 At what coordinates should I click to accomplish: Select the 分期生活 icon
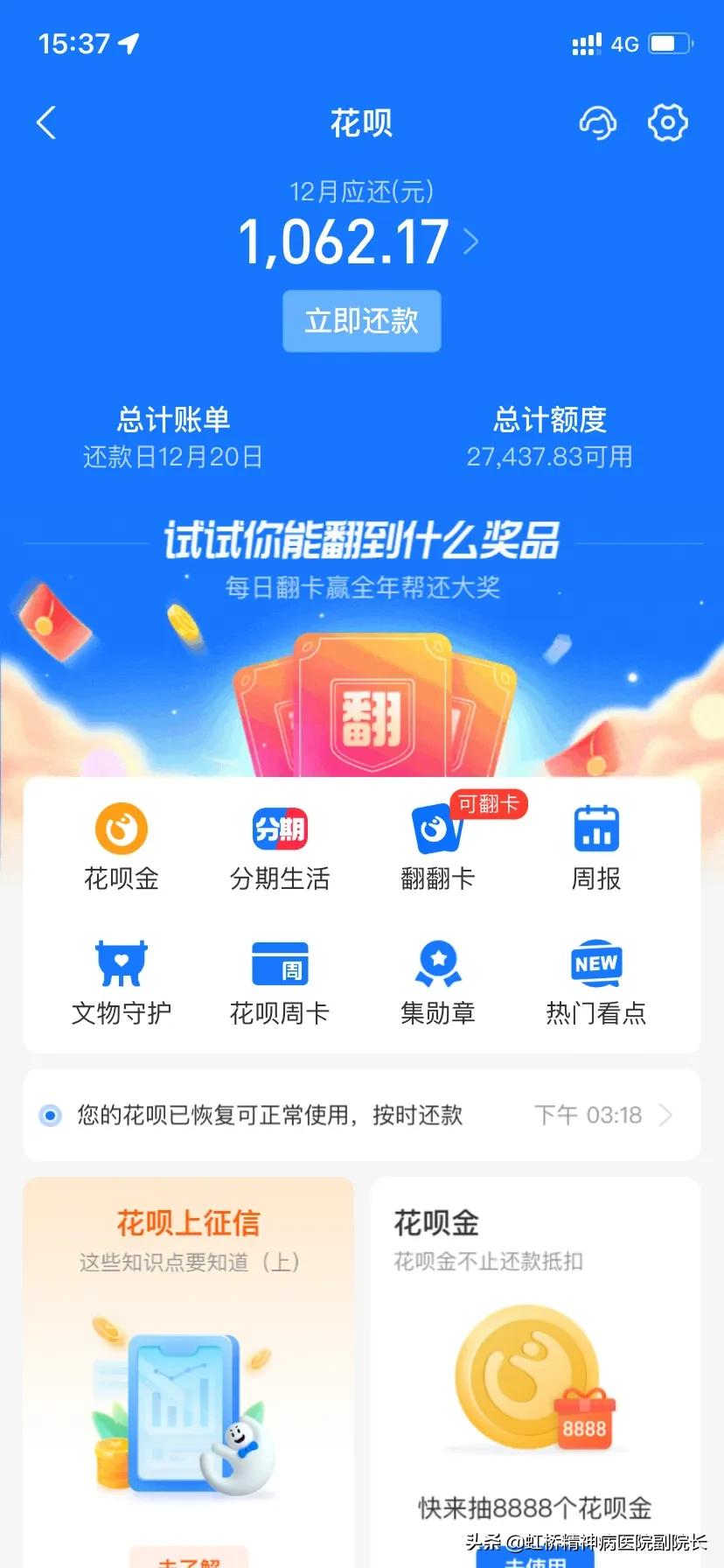coord(278,844)
